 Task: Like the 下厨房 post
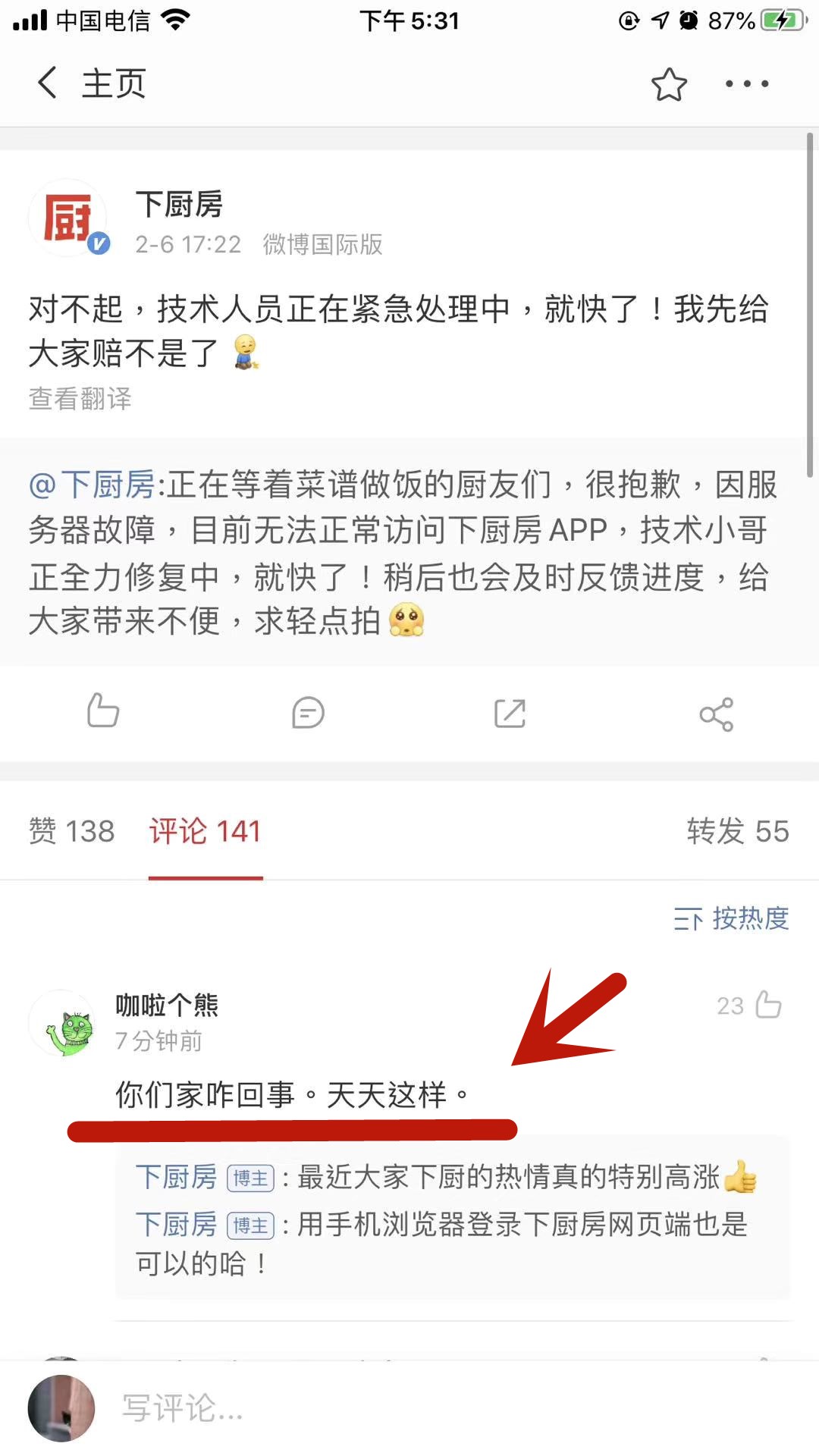[103, 712]
